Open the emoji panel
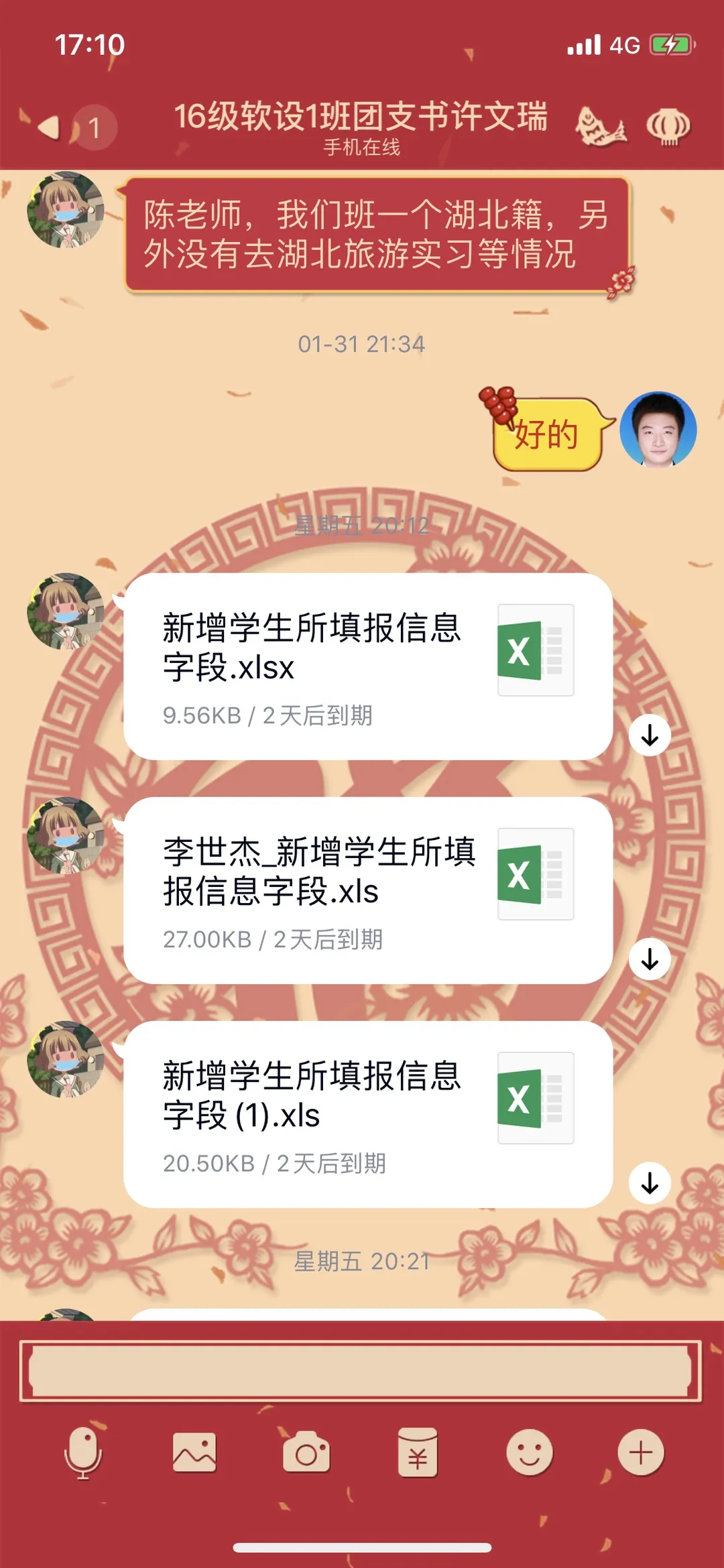Viewport: 724px width, 1568px height. point(529,1453)
